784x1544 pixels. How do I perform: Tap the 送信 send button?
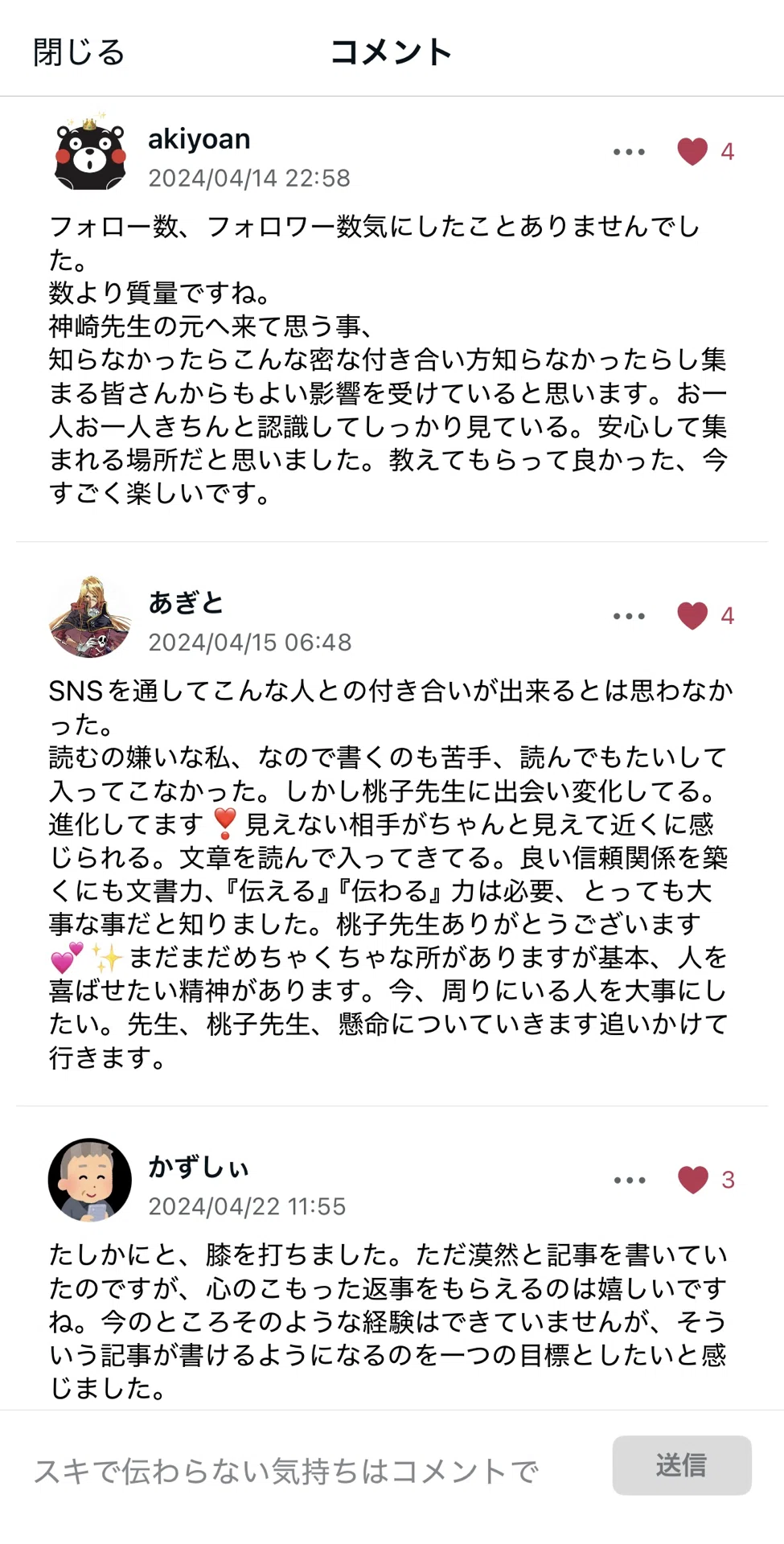682,1465
